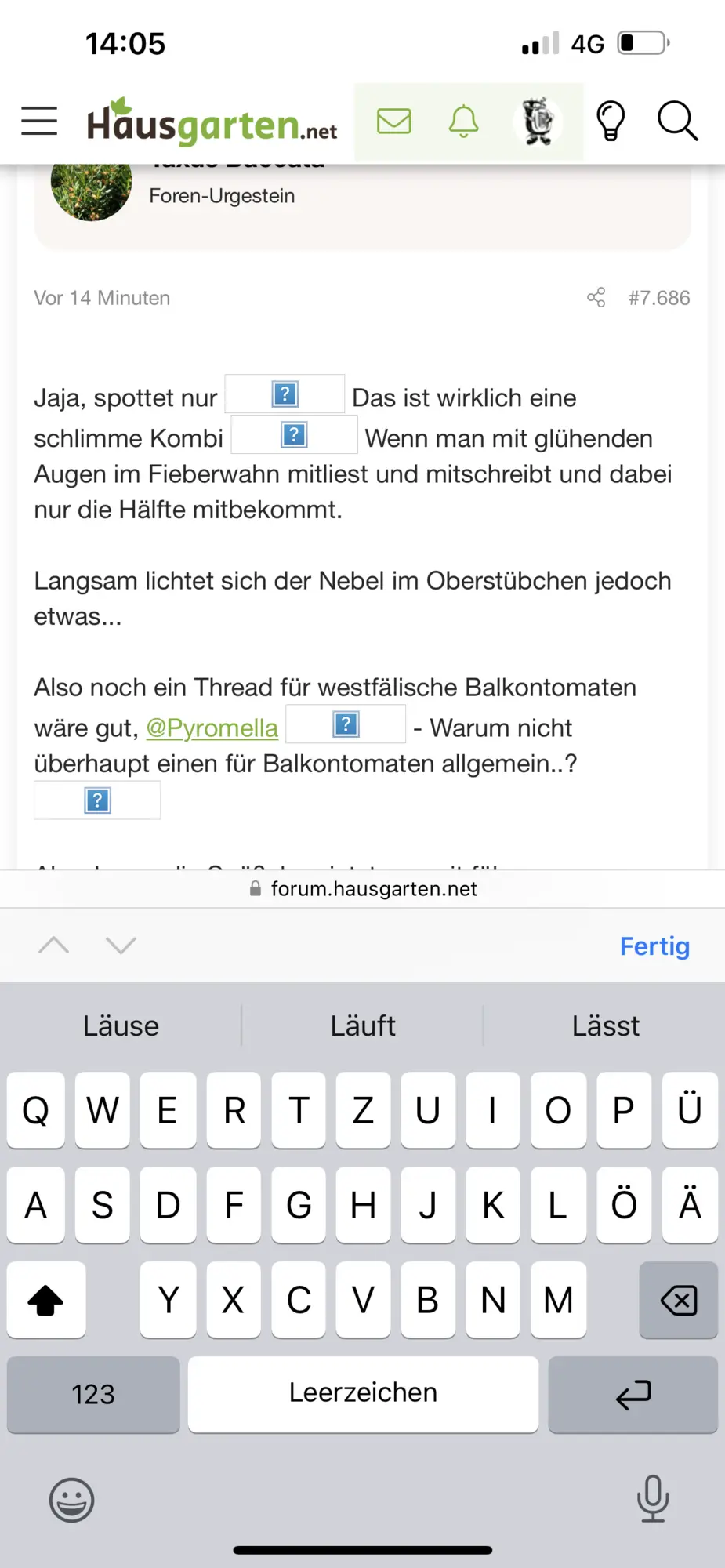725x1568 pixels.
Task: Jump to the next form field
Action: click(121, 946)
